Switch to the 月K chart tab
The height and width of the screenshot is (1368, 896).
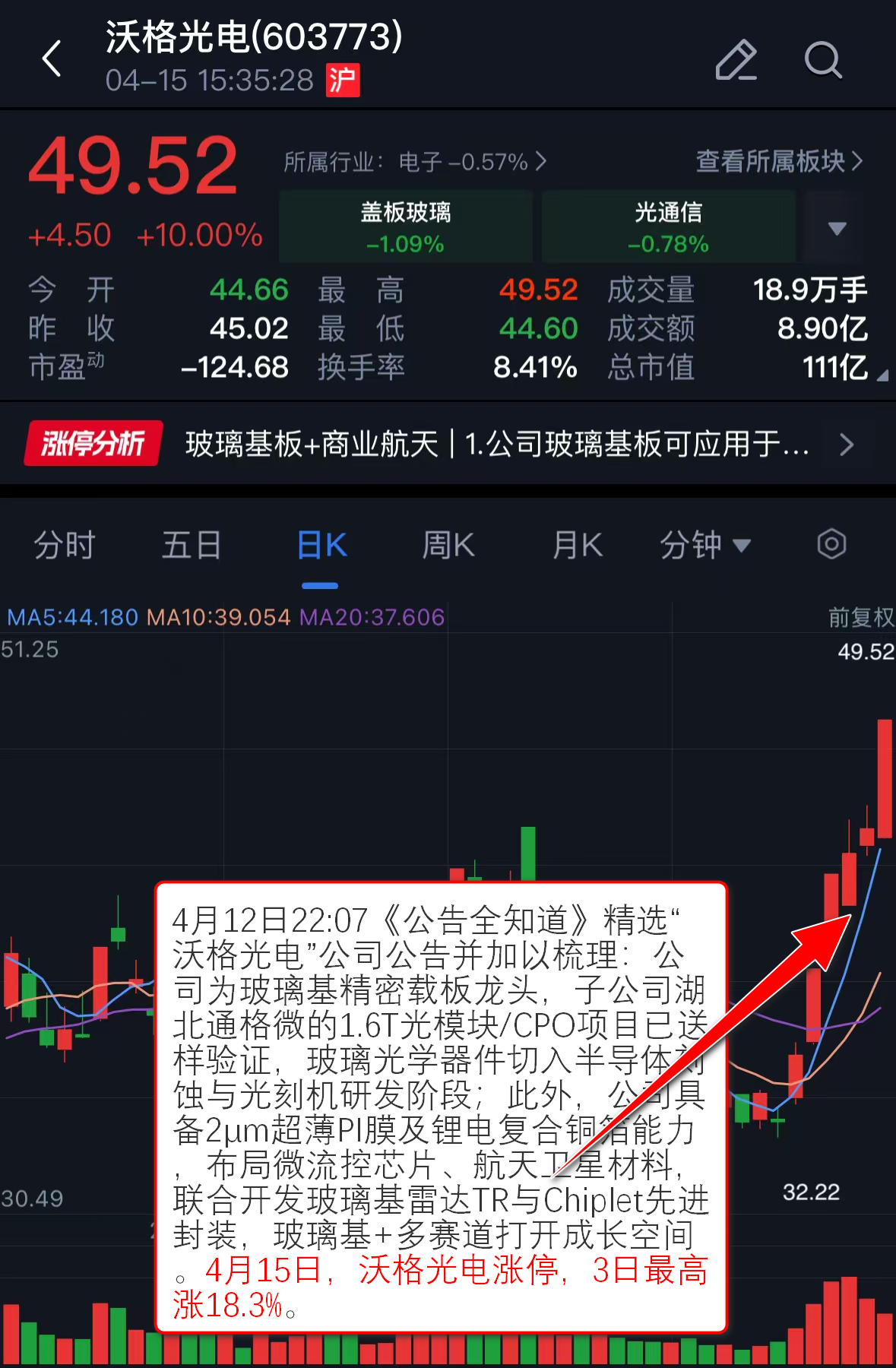pyautogui.click(x=577, y=545)
